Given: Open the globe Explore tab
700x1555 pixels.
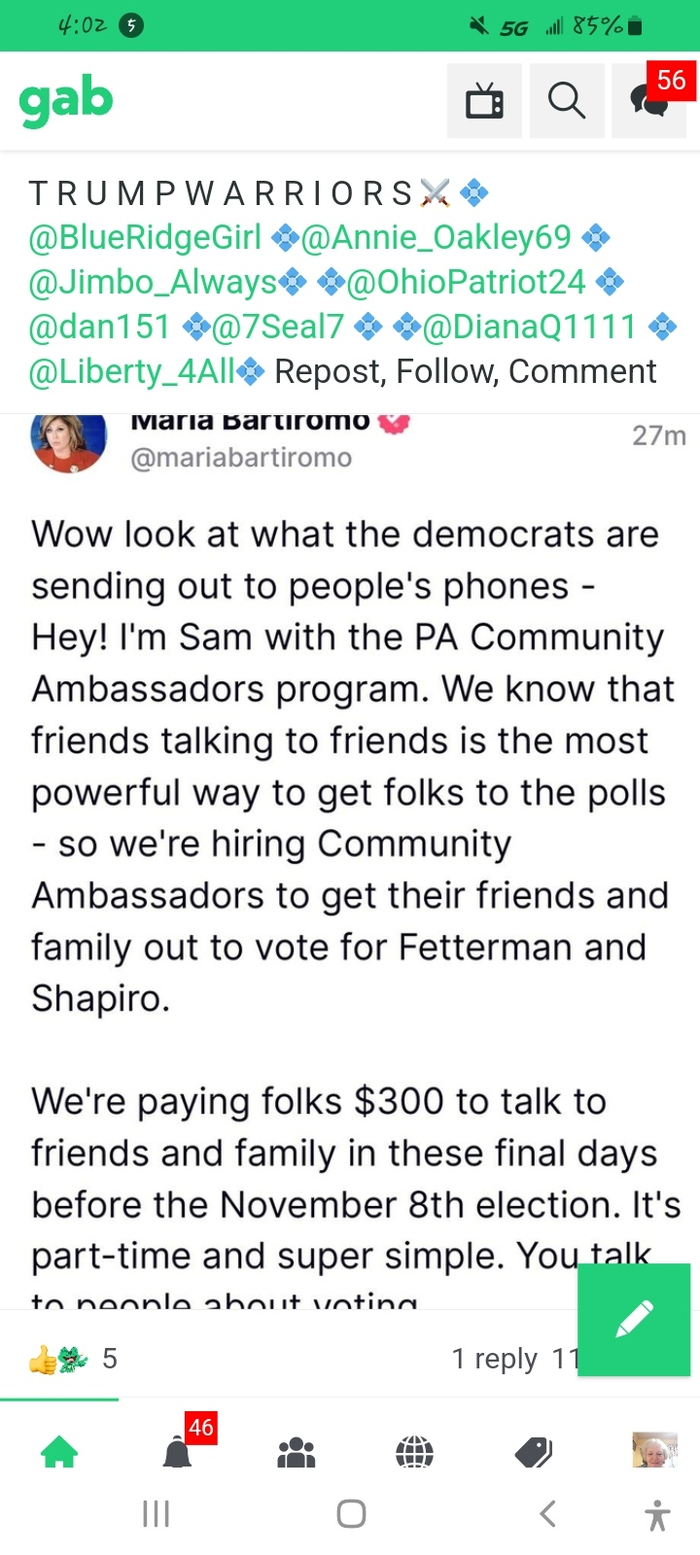Looking at the screenshot, I should click(414, 1453).
